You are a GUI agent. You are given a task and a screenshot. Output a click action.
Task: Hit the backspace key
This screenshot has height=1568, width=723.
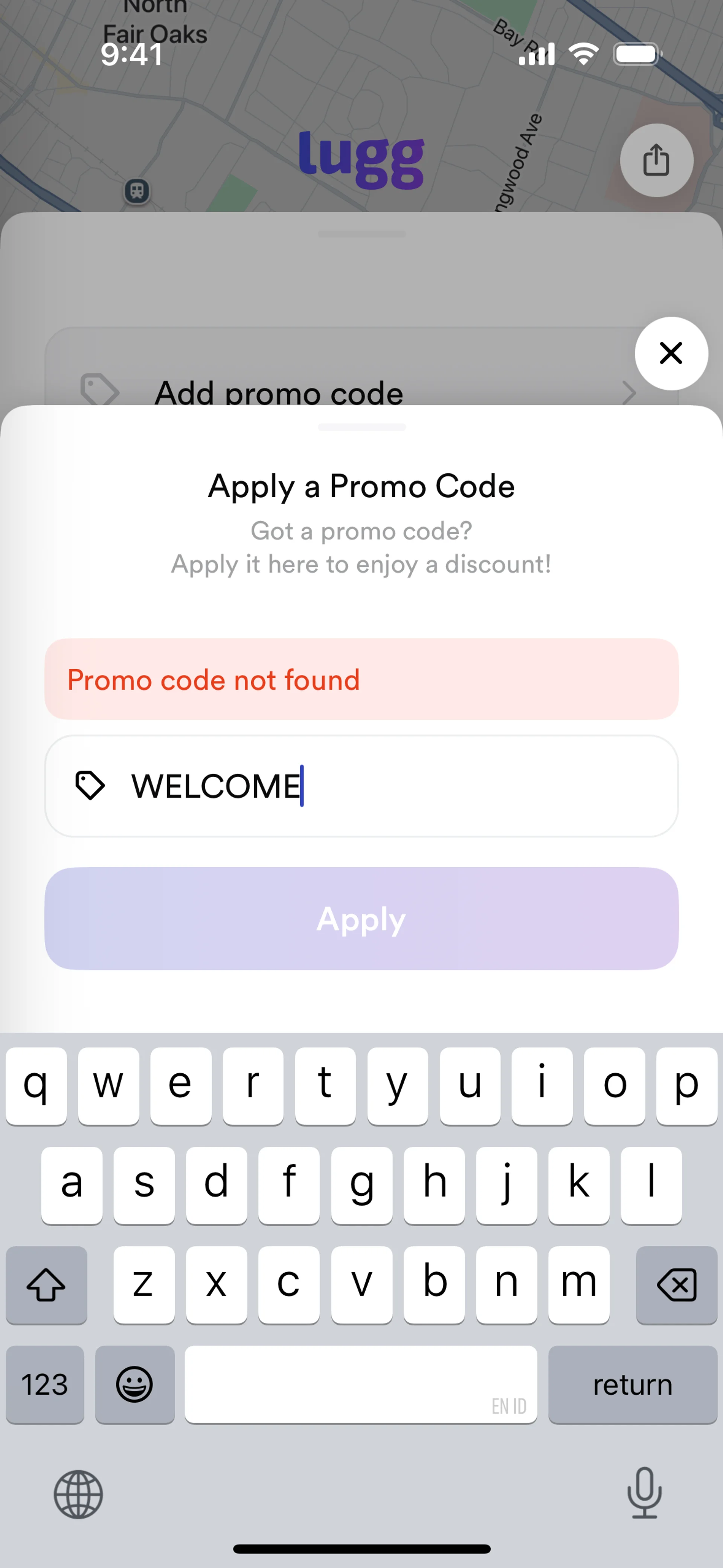676,1284
